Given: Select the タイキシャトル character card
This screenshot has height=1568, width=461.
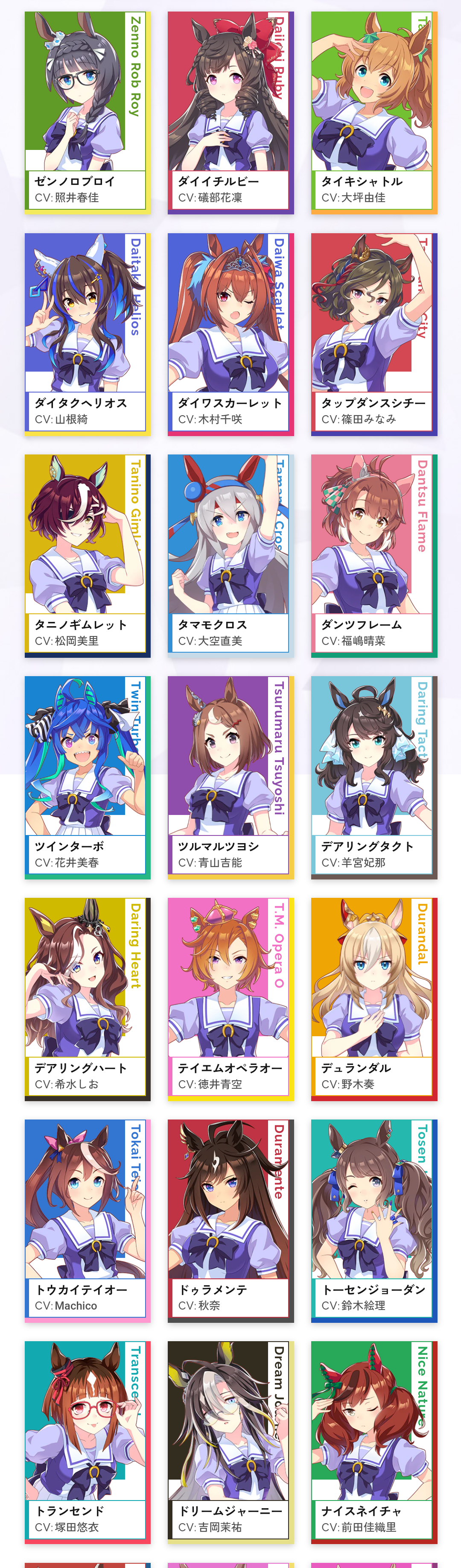Looking at the screenshot, I should coord(373,113).
